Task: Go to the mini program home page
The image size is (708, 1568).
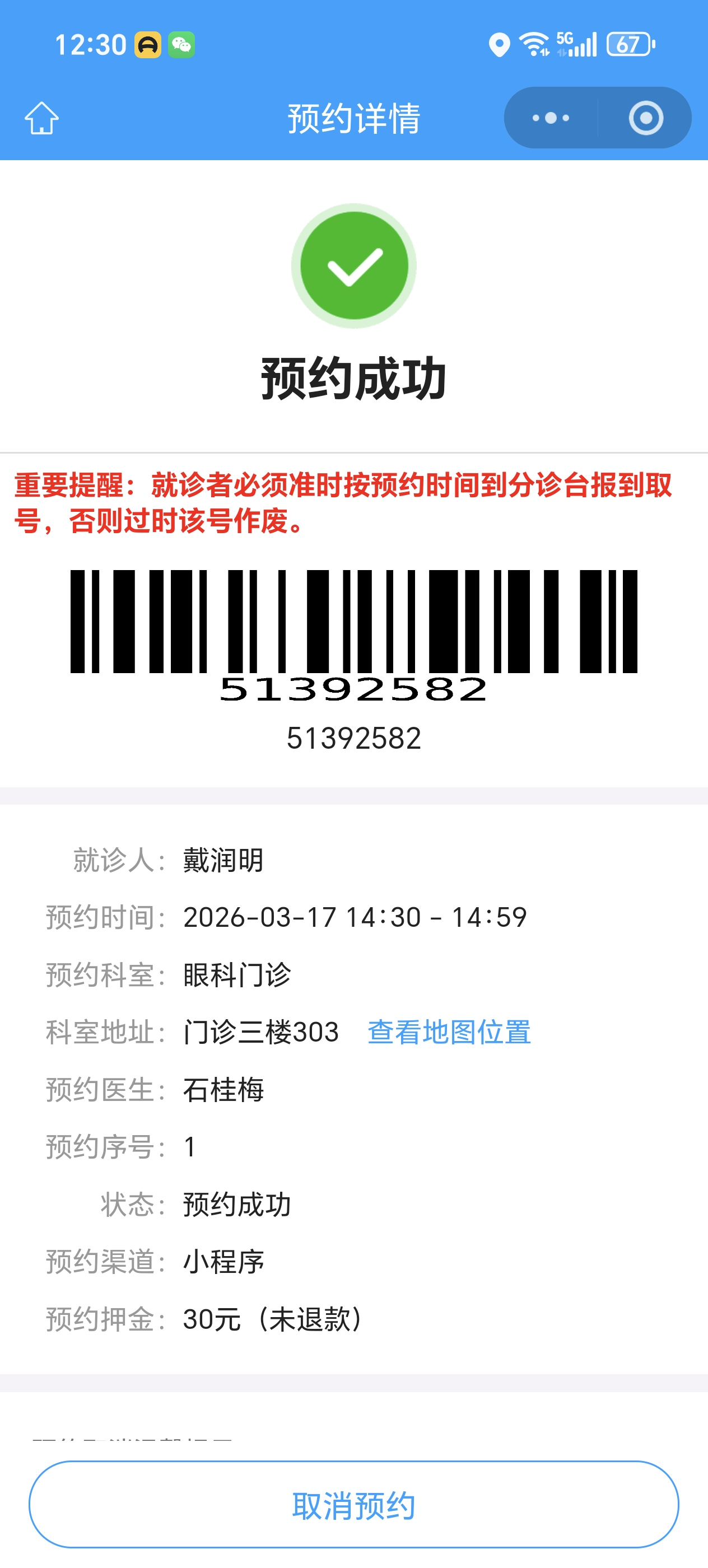Action: click(x=41, y=118)
